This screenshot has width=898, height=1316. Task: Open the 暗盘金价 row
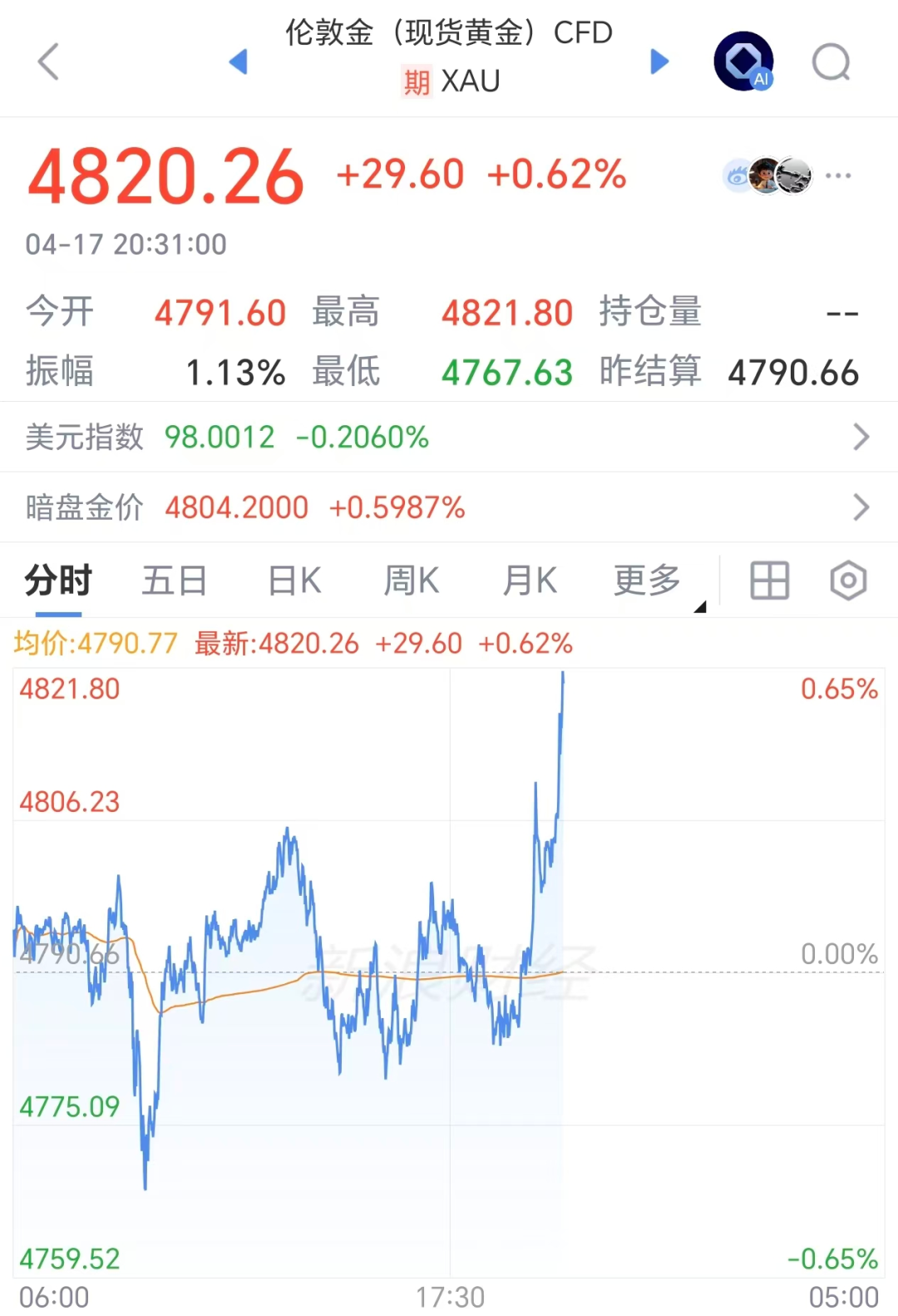tap(449, 507)
